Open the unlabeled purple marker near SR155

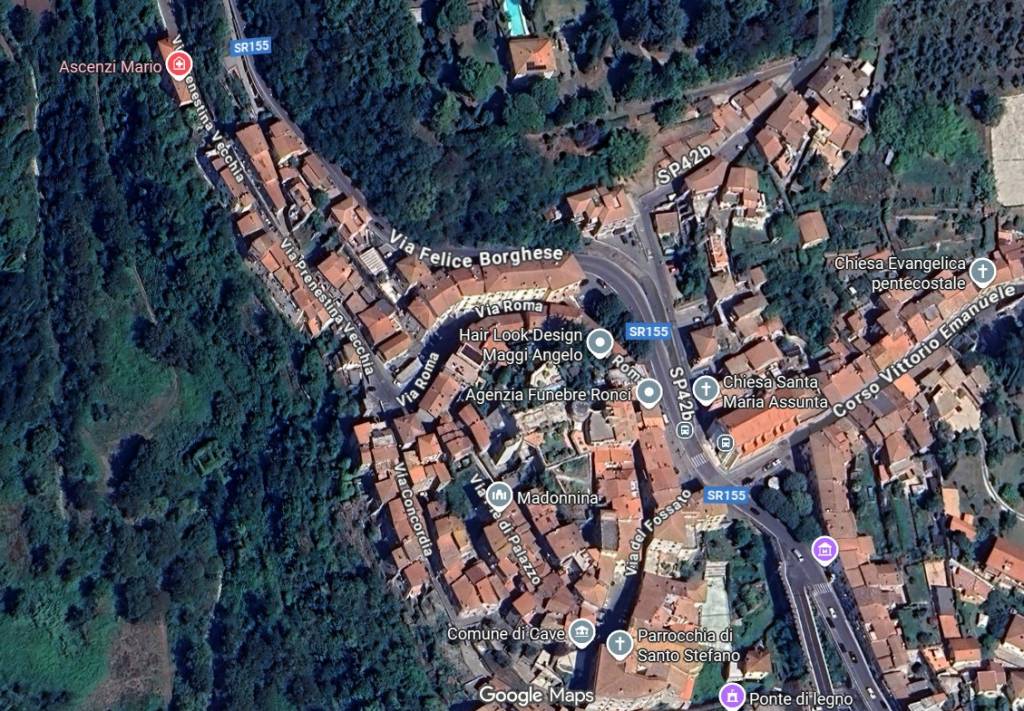point(825,548)
